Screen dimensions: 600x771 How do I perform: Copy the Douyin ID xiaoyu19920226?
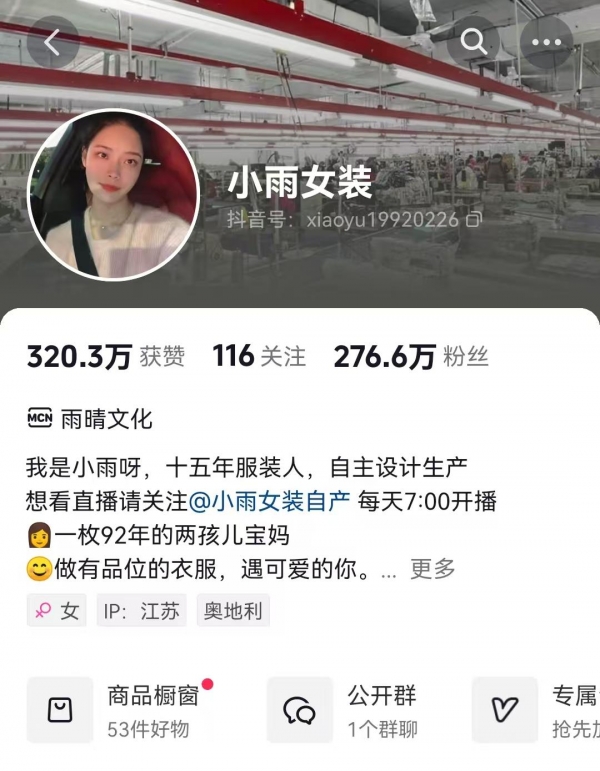(475, 218)
